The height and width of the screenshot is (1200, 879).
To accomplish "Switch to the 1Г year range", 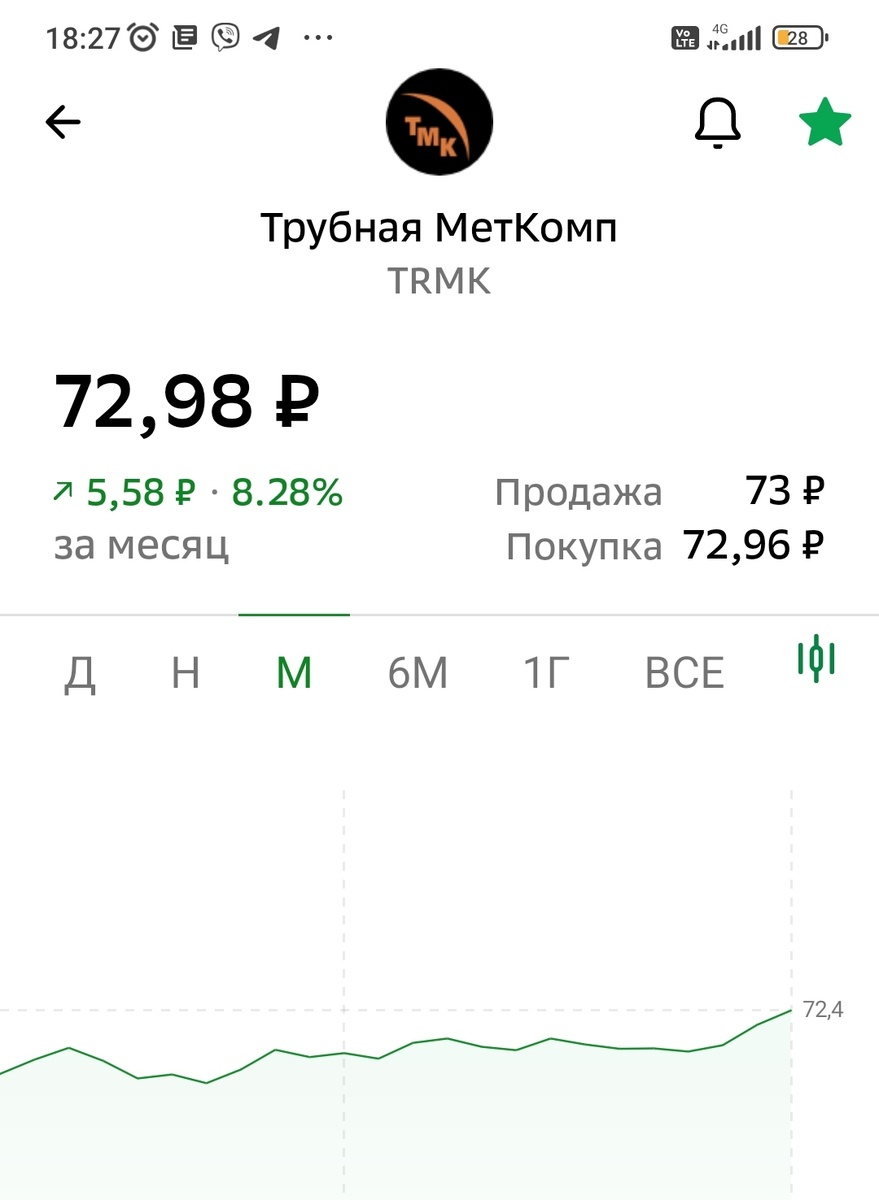I will [x=546, y=674].
